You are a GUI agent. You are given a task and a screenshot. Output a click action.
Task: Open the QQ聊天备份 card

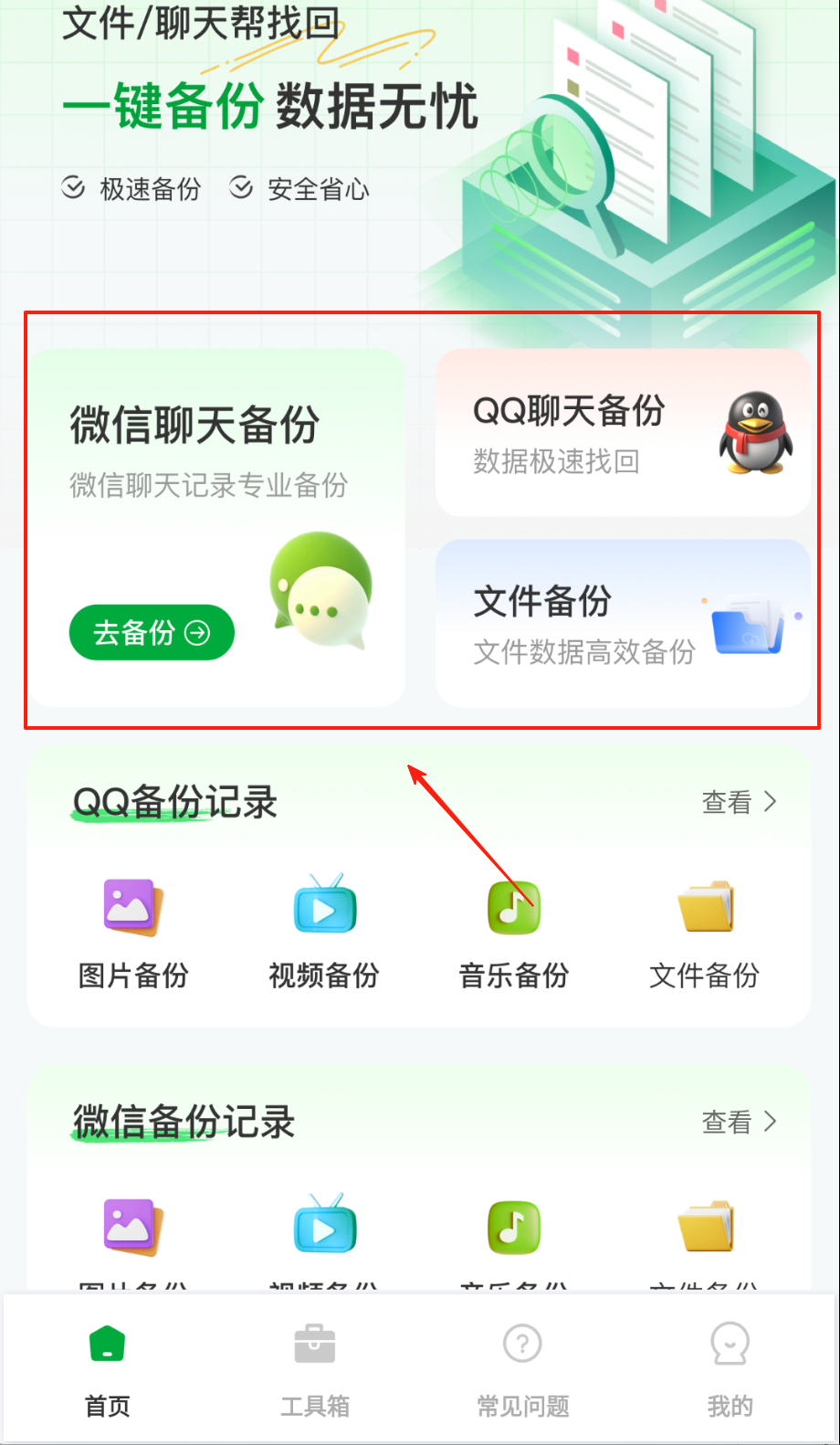click(x=623, y=433)
